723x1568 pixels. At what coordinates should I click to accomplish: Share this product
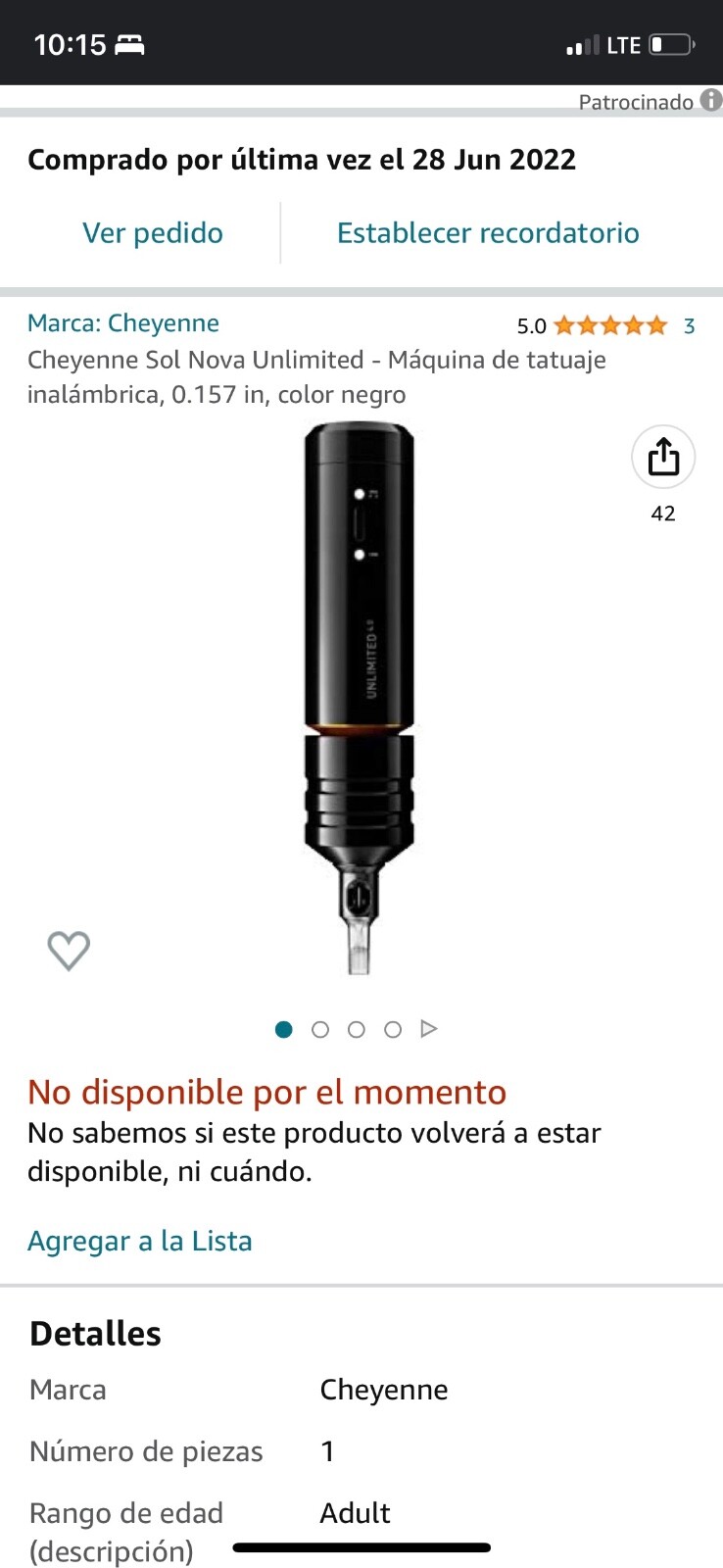pos(663,457)
